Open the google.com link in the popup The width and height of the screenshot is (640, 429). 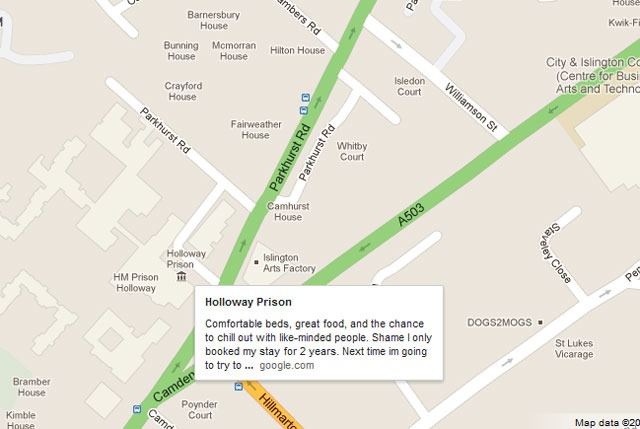coord(287,365)
